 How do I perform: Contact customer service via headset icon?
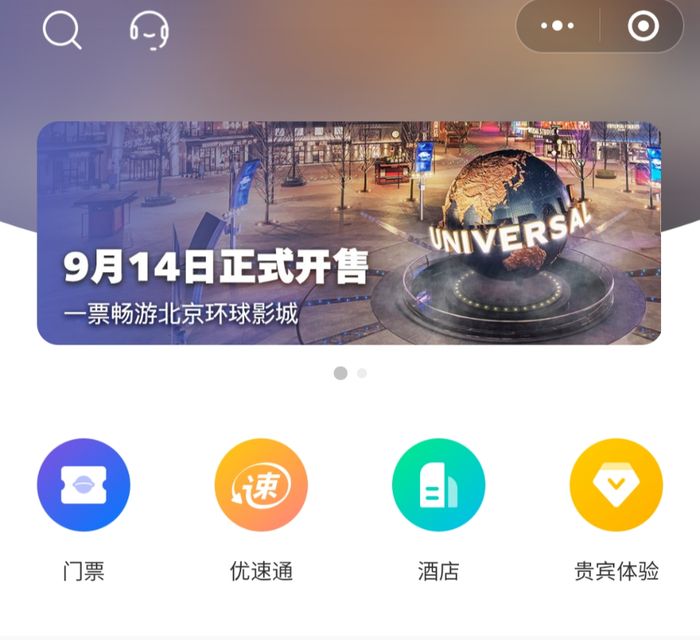(149, 30)
